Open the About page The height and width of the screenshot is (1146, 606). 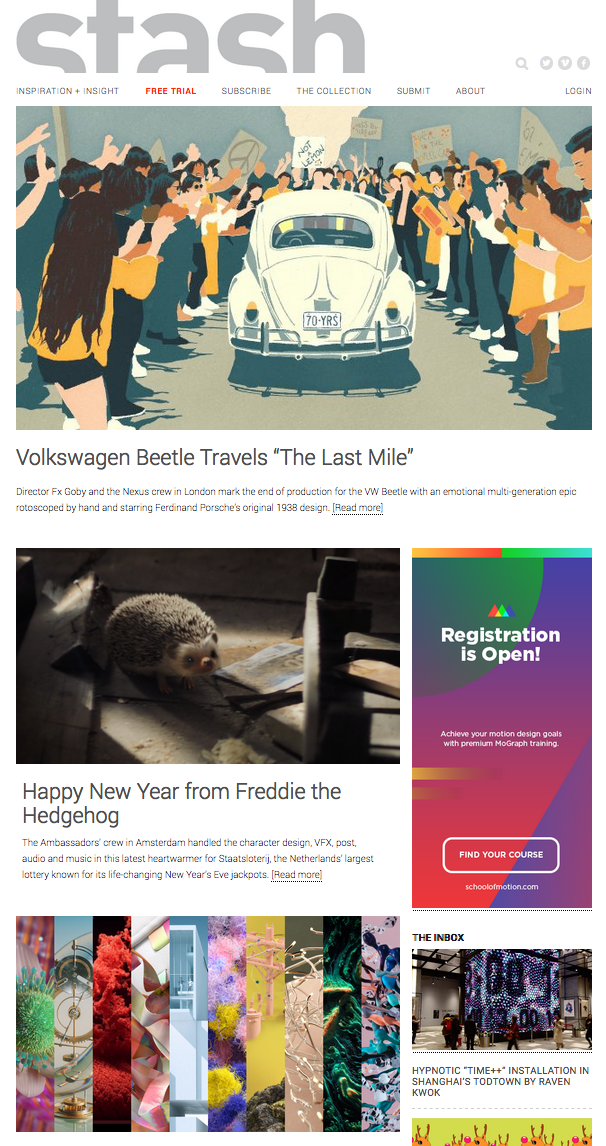click(x=470, y=91)
